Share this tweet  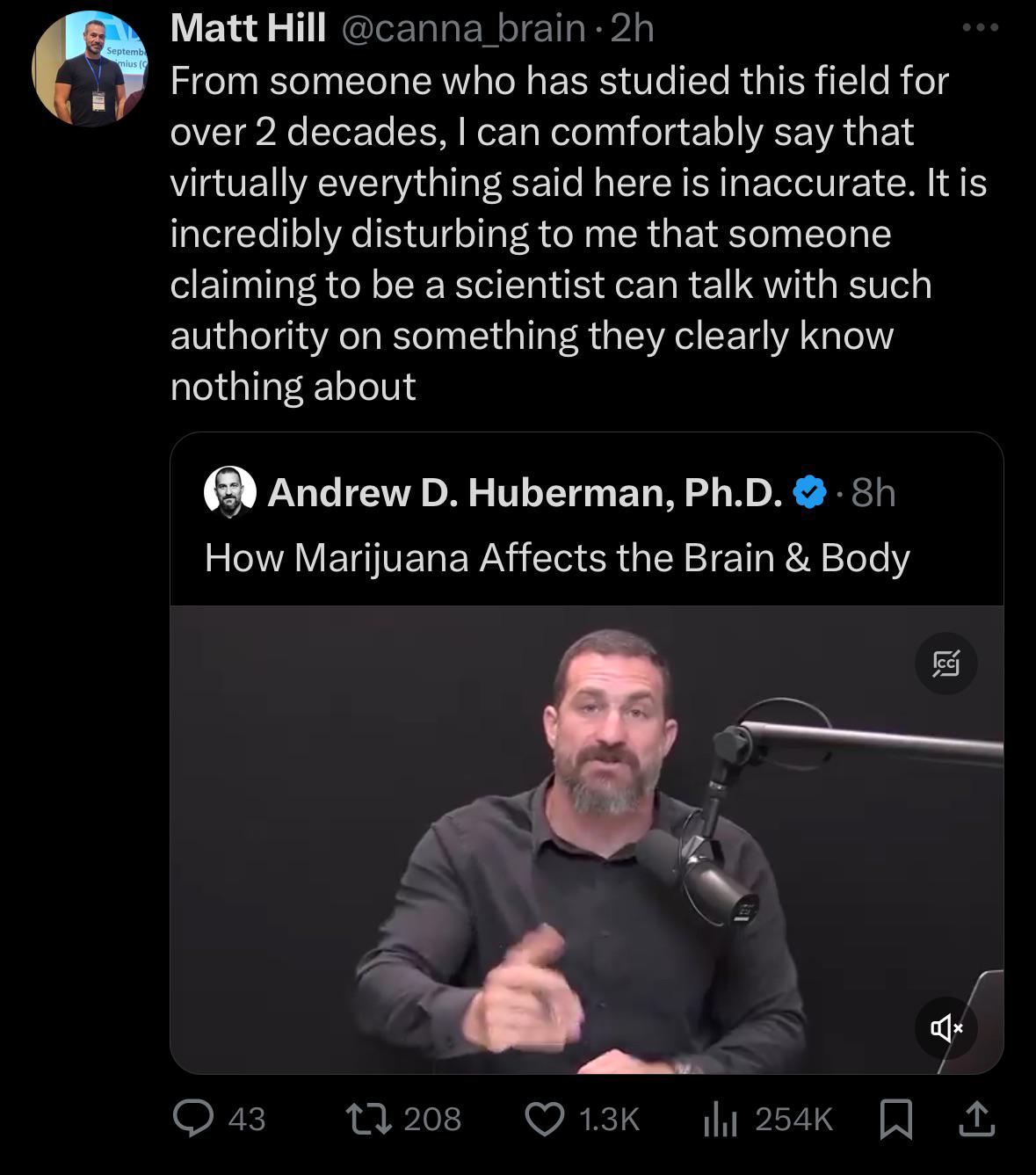click(976, 1118)
